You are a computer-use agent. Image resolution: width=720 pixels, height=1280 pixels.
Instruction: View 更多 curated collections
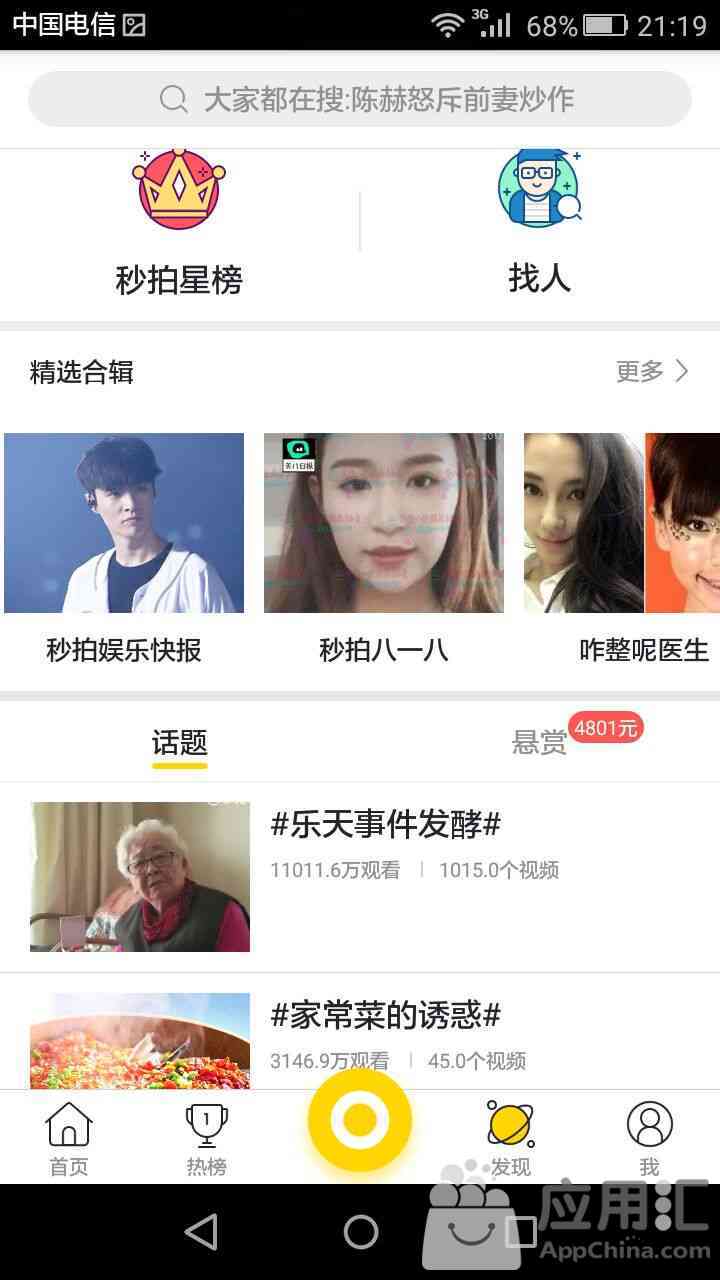(x=652, y=372)
